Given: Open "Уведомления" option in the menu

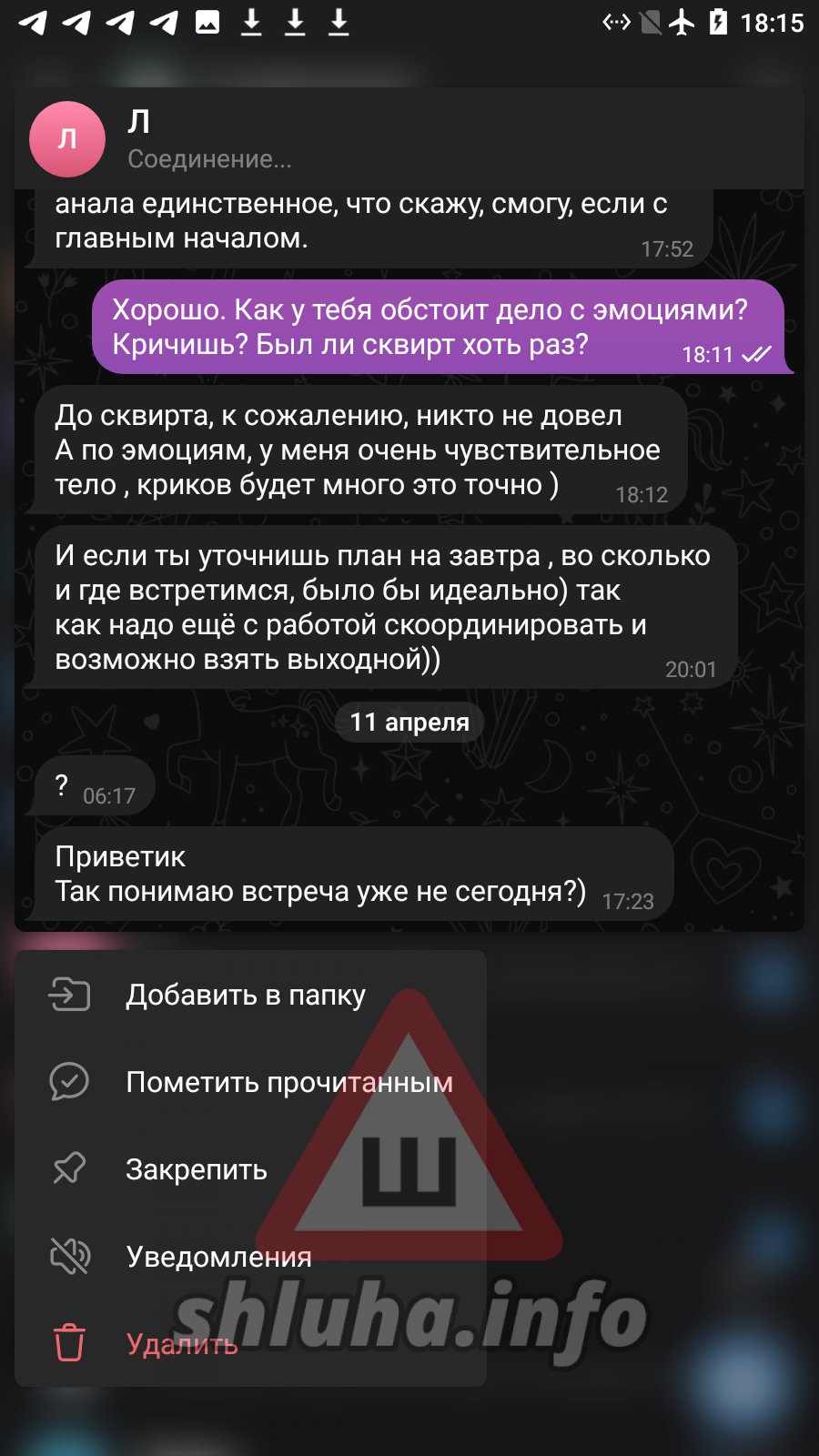Looking at the screenshot, I should click(250, 1257).
